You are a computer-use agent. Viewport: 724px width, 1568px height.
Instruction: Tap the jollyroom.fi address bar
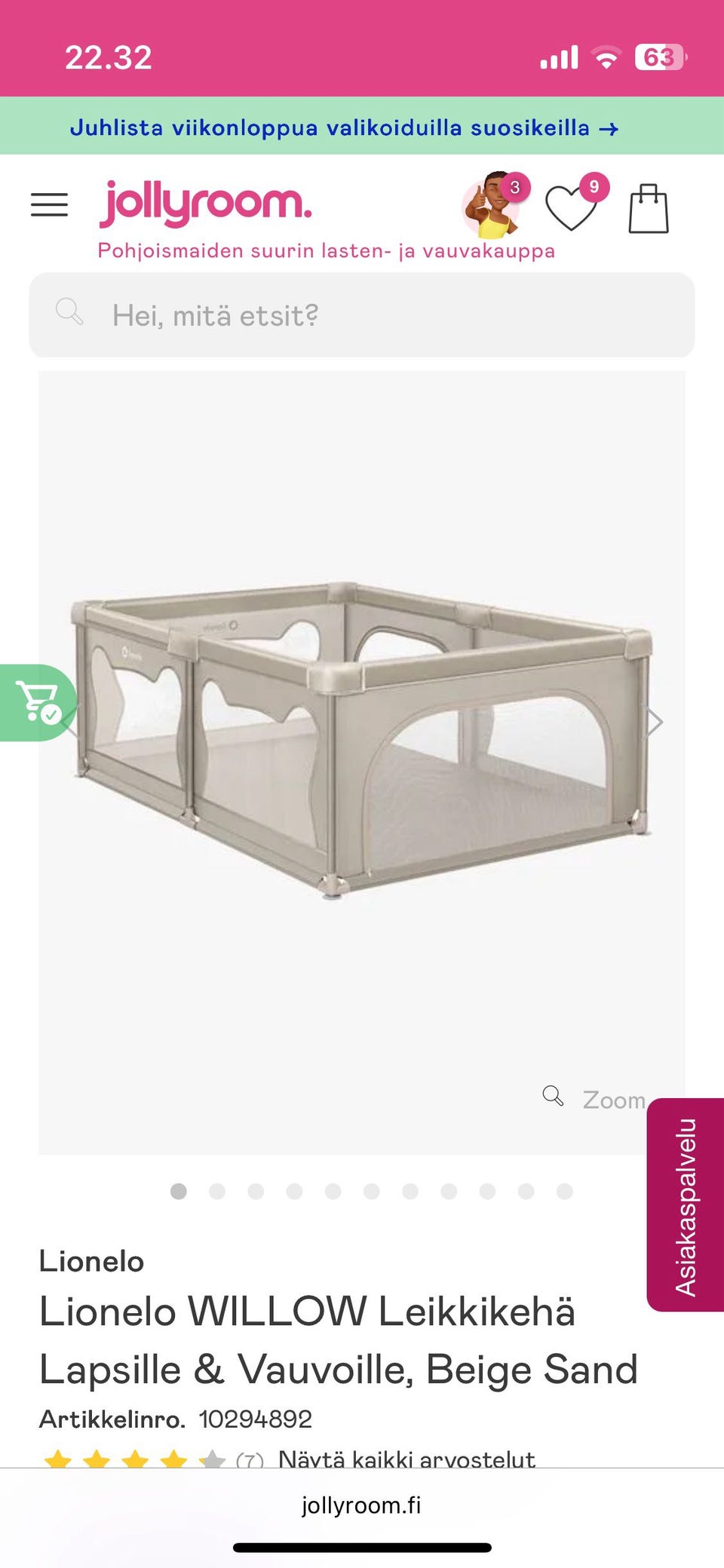(362, 1505)
